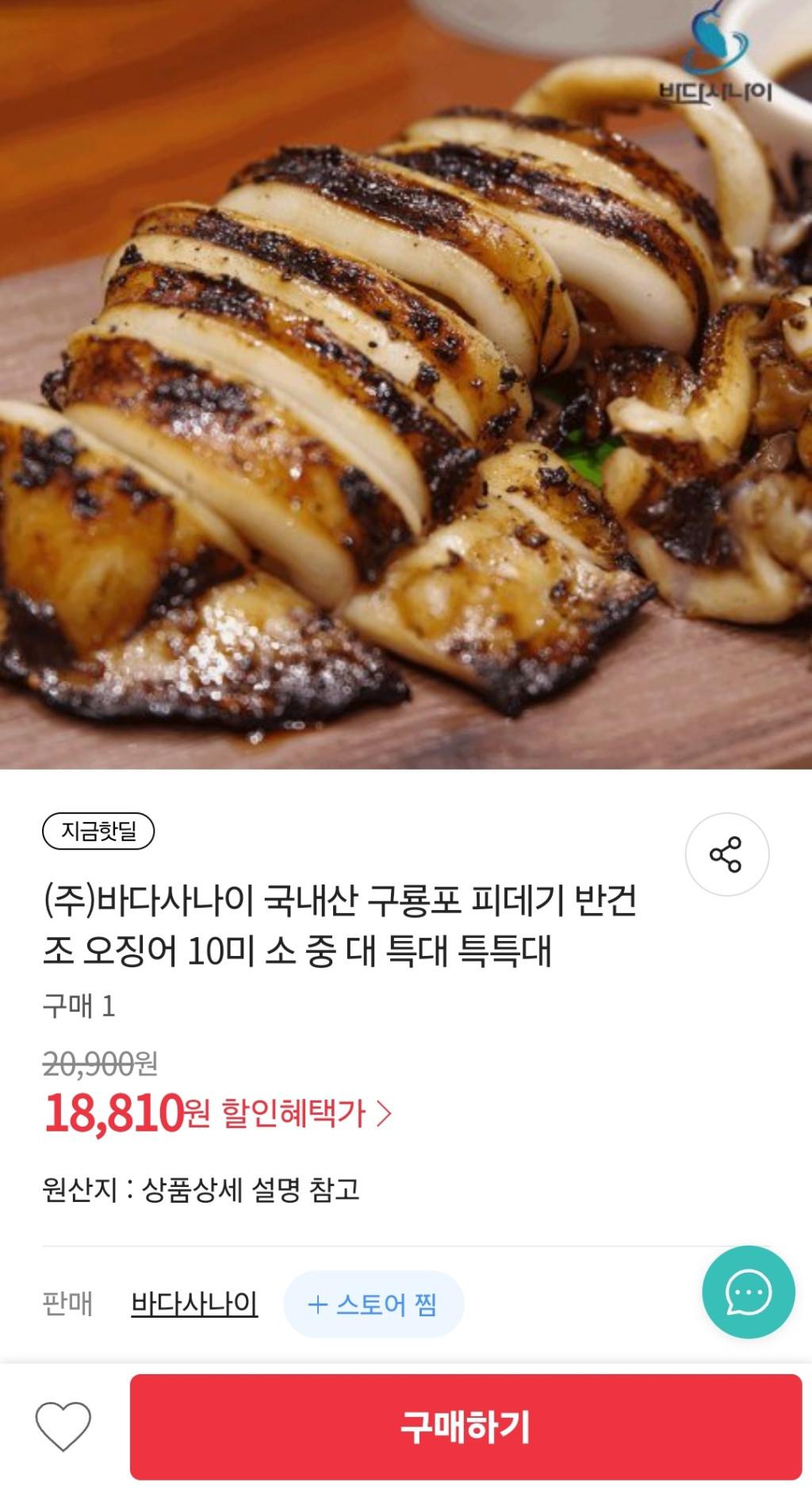Open the 할인혜택가 discount details
Image resolution: width=812 pixels, height=1490 pixels.
point(306,1113)
